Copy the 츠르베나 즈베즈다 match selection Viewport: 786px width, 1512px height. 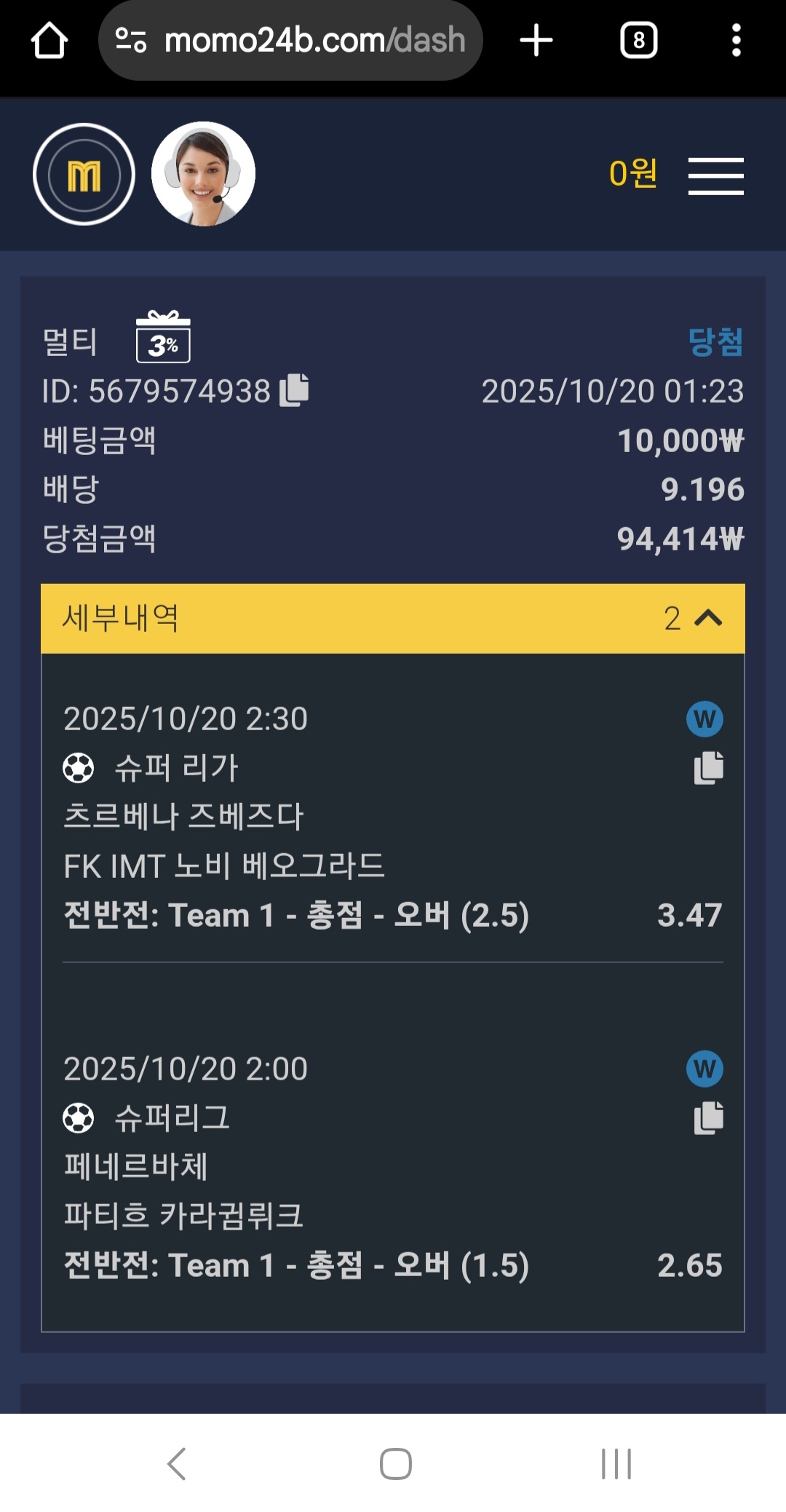[708, 768]
